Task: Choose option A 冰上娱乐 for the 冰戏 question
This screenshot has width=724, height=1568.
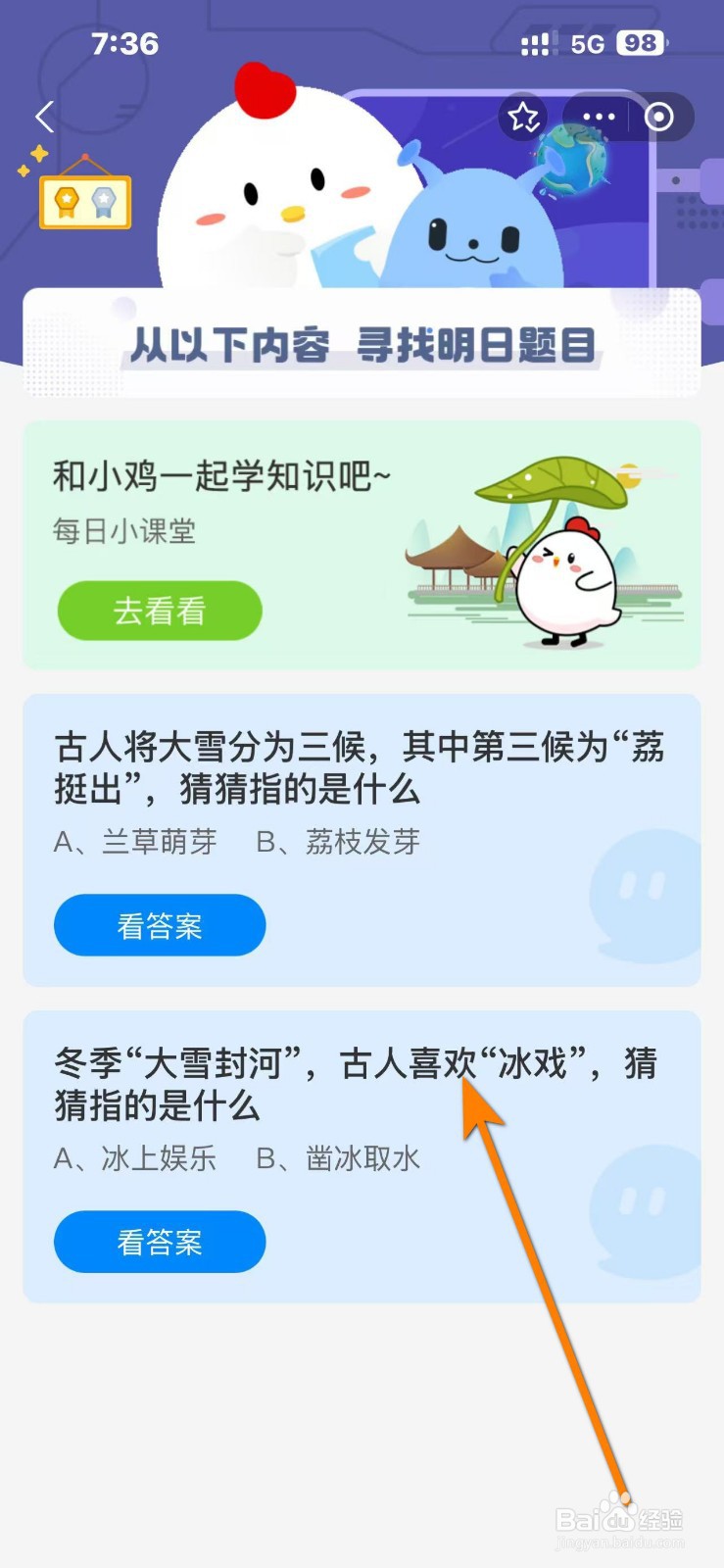Action: (137, 1158)
